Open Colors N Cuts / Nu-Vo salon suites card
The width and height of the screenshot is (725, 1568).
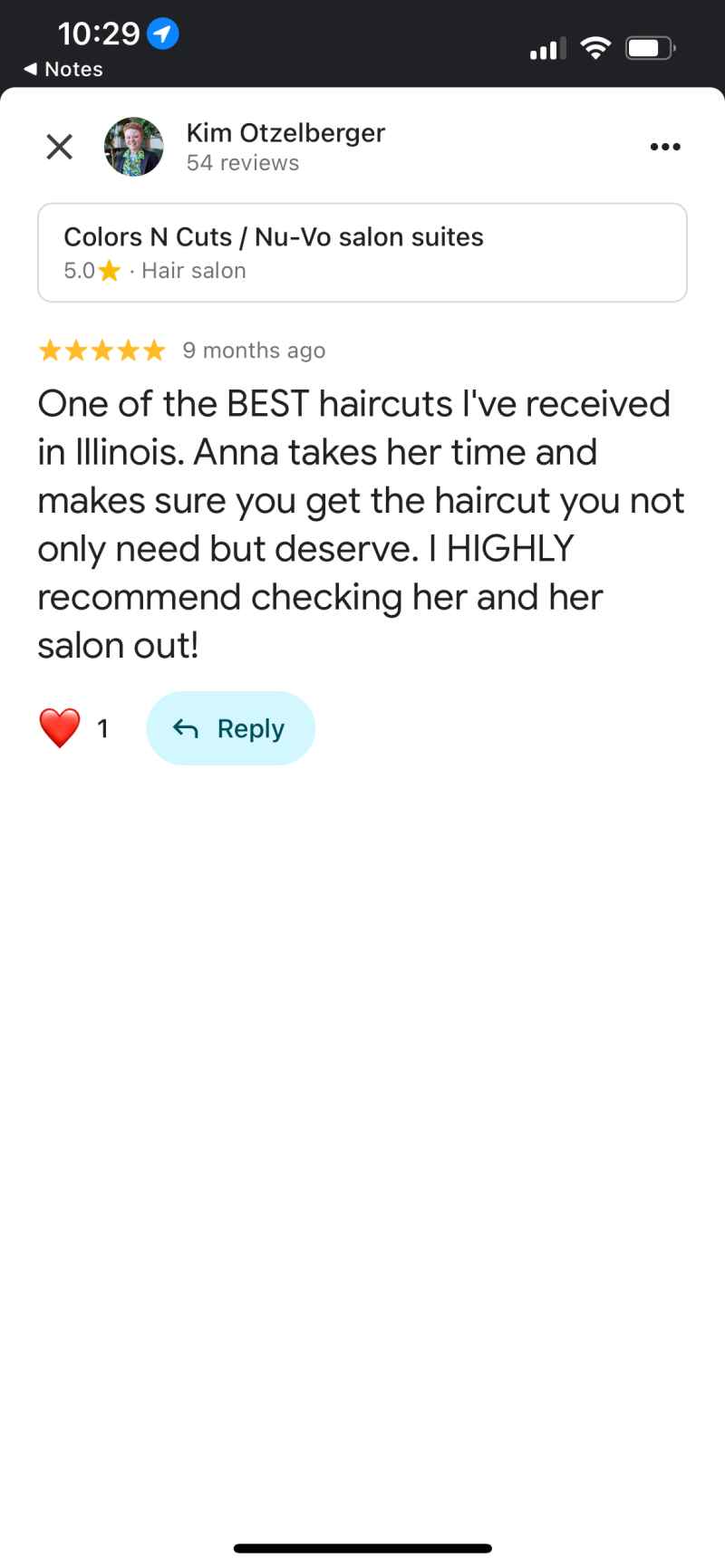(x=362, y=253)
